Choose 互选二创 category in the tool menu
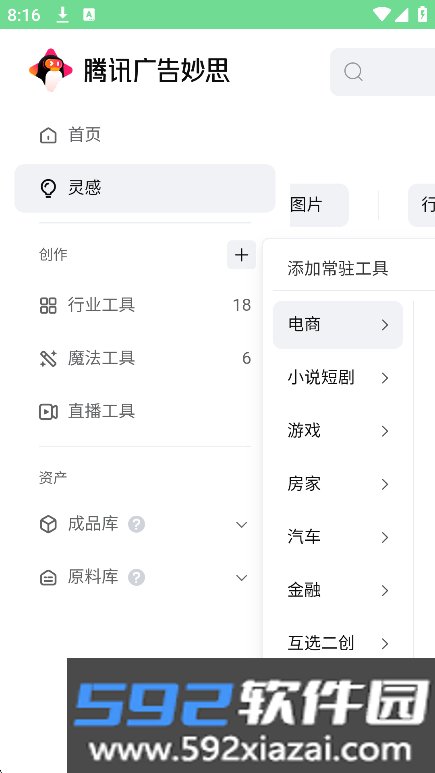Image resolution: width=435 pixels, height=773 pixels. (338, 643)
